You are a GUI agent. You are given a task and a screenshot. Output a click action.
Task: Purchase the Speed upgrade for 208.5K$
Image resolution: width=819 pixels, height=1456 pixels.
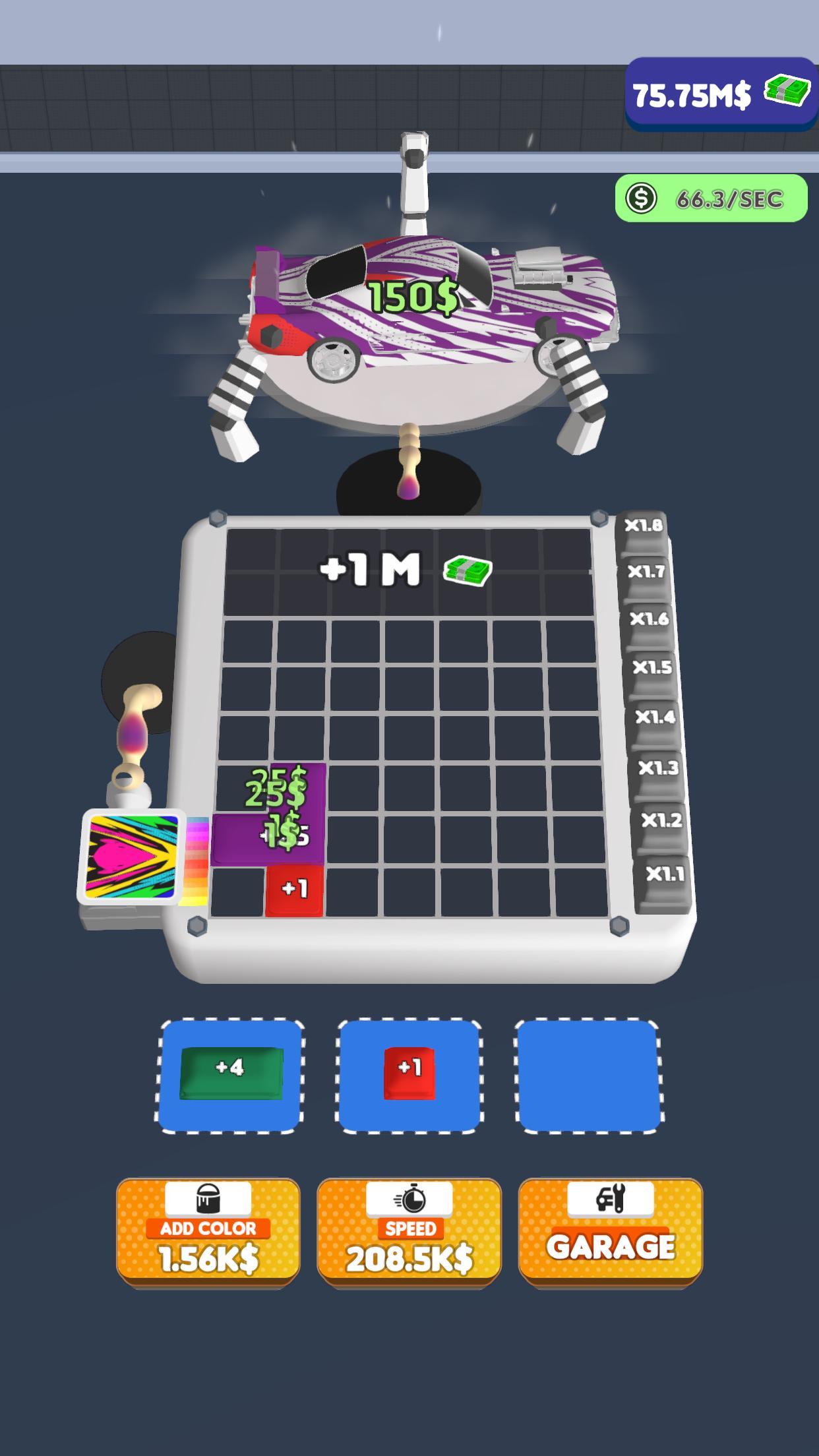[x=409, y=1232]
